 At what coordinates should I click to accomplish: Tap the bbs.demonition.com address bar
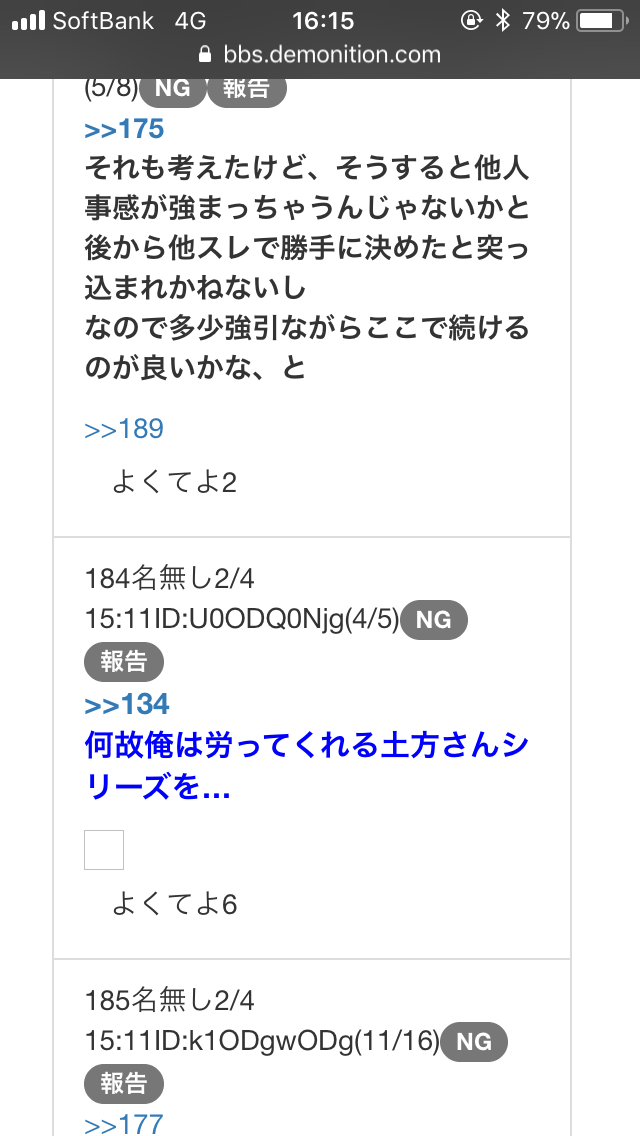[320, 54]
